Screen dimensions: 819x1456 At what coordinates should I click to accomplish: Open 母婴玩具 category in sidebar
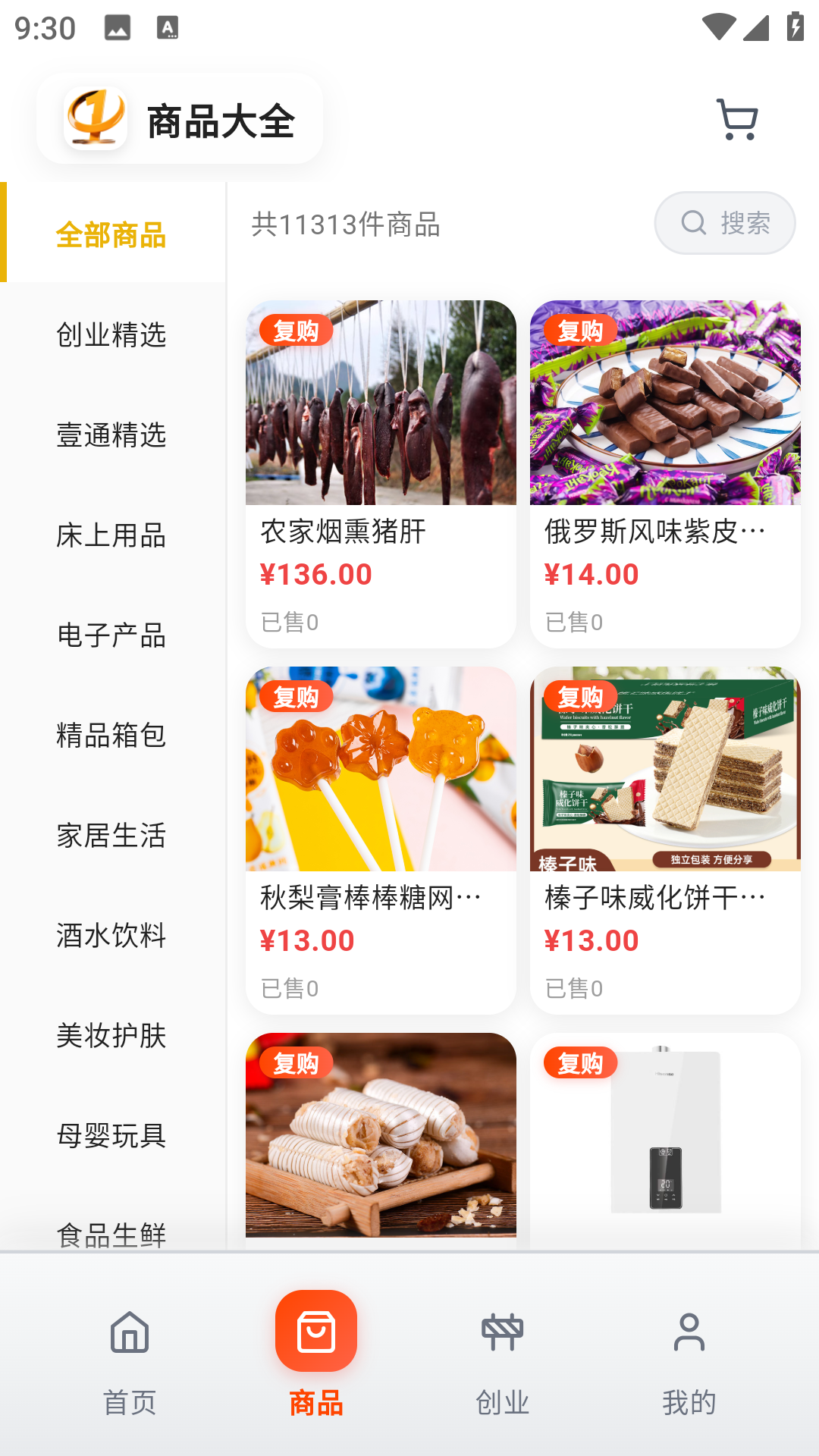point(112,1136)
